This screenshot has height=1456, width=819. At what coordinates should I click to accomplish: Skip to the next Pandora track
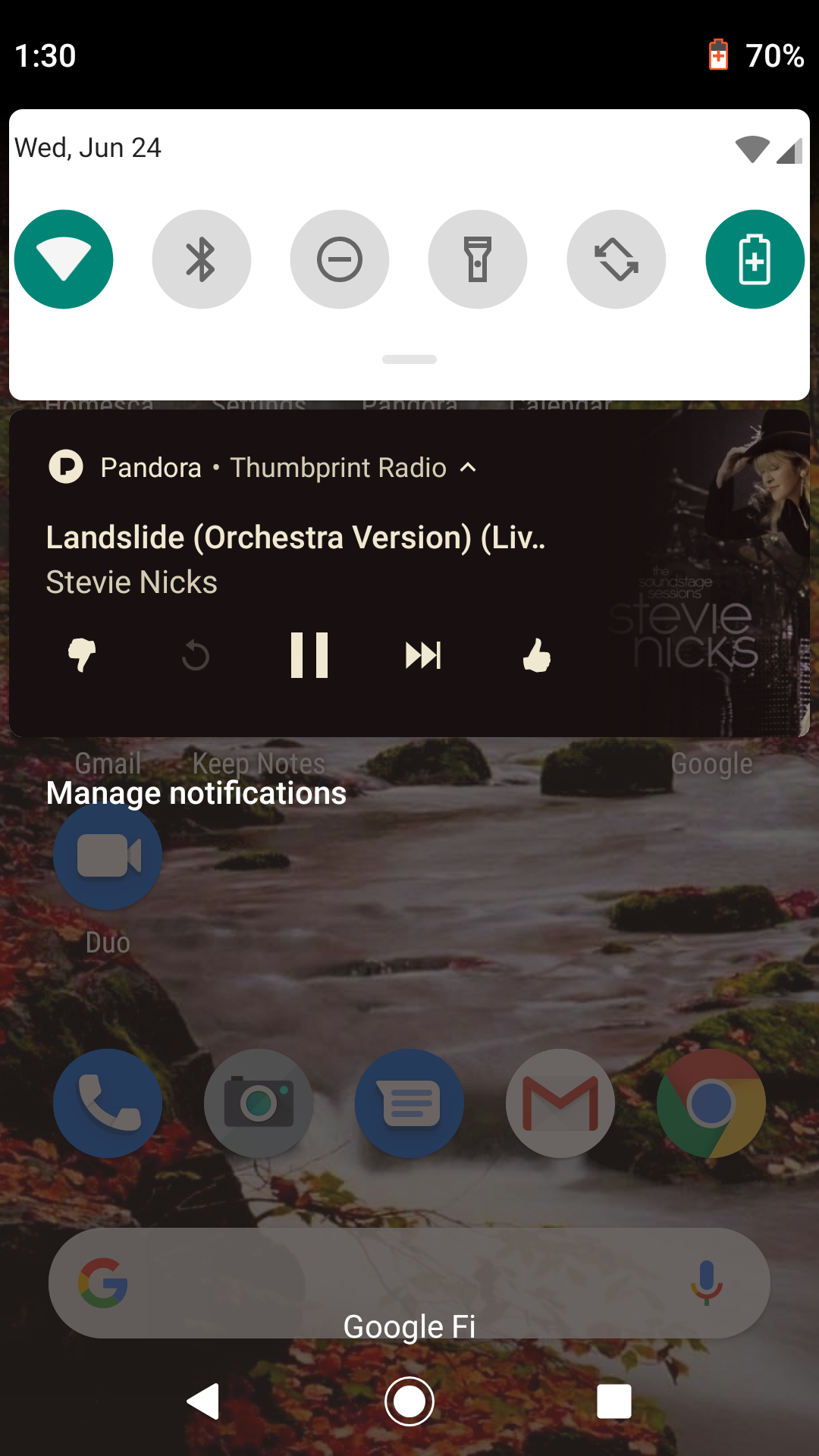point(423,655)
